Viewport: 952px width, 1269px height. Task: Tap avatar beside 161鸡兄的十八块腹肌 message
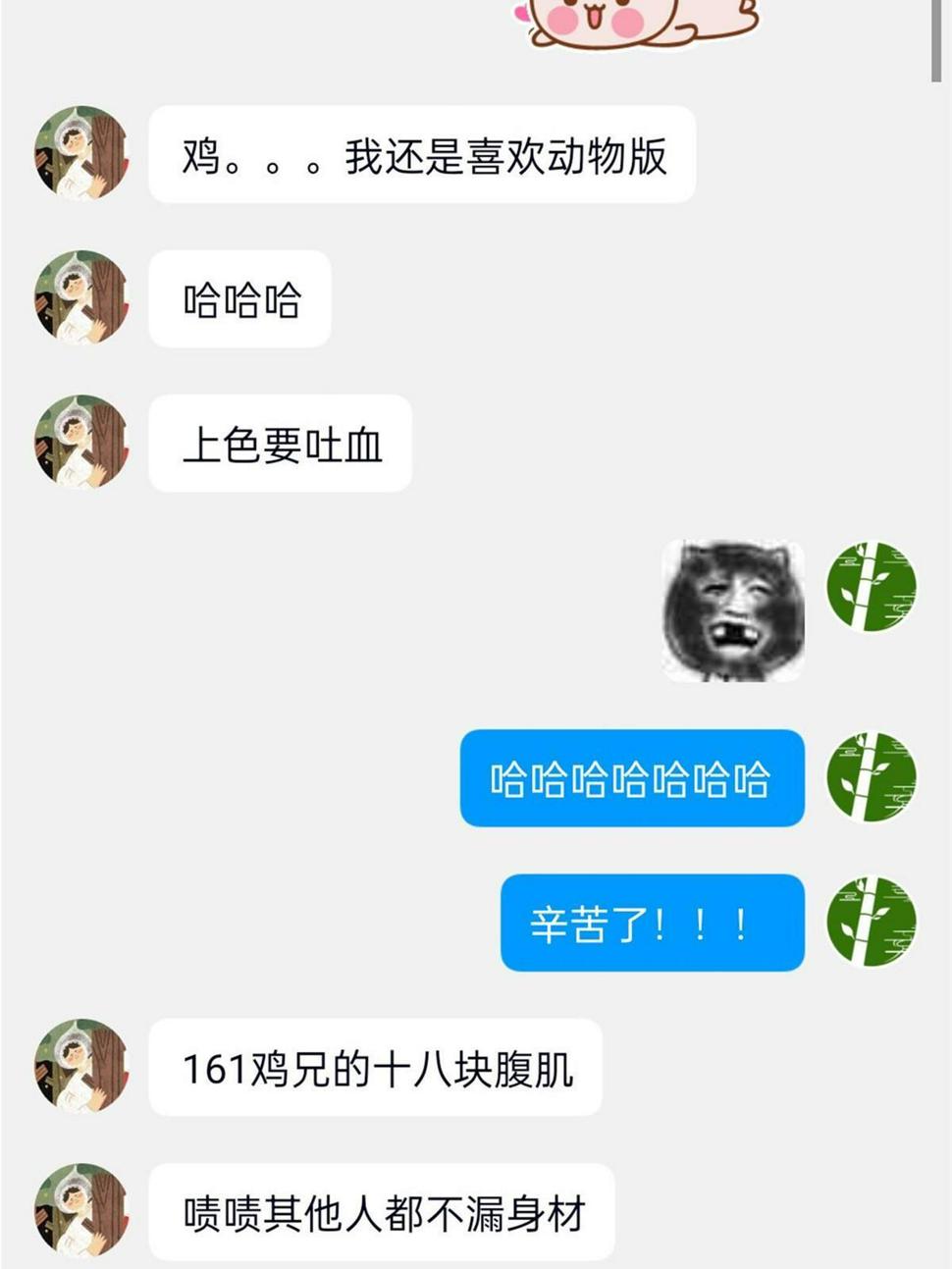pos(82,1066)
